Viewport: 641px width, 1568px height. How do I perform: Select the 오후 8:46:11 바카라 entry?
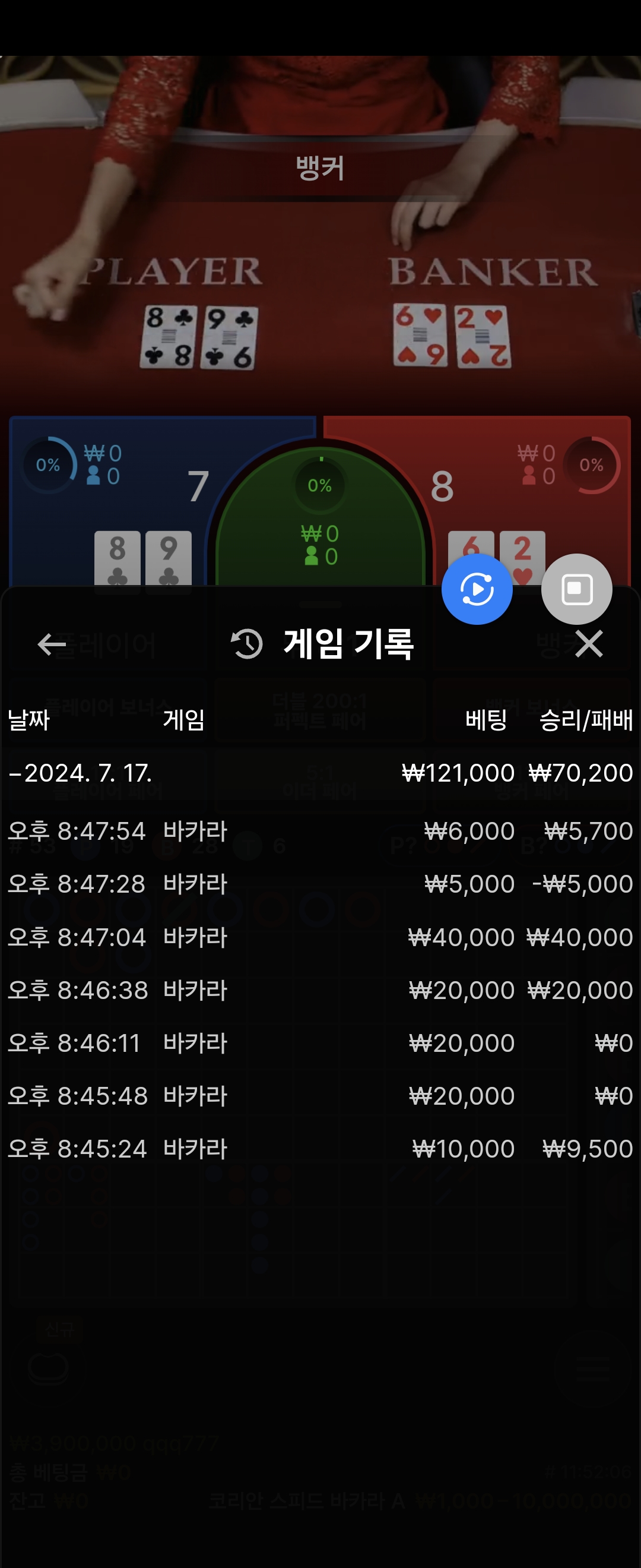320,1043
